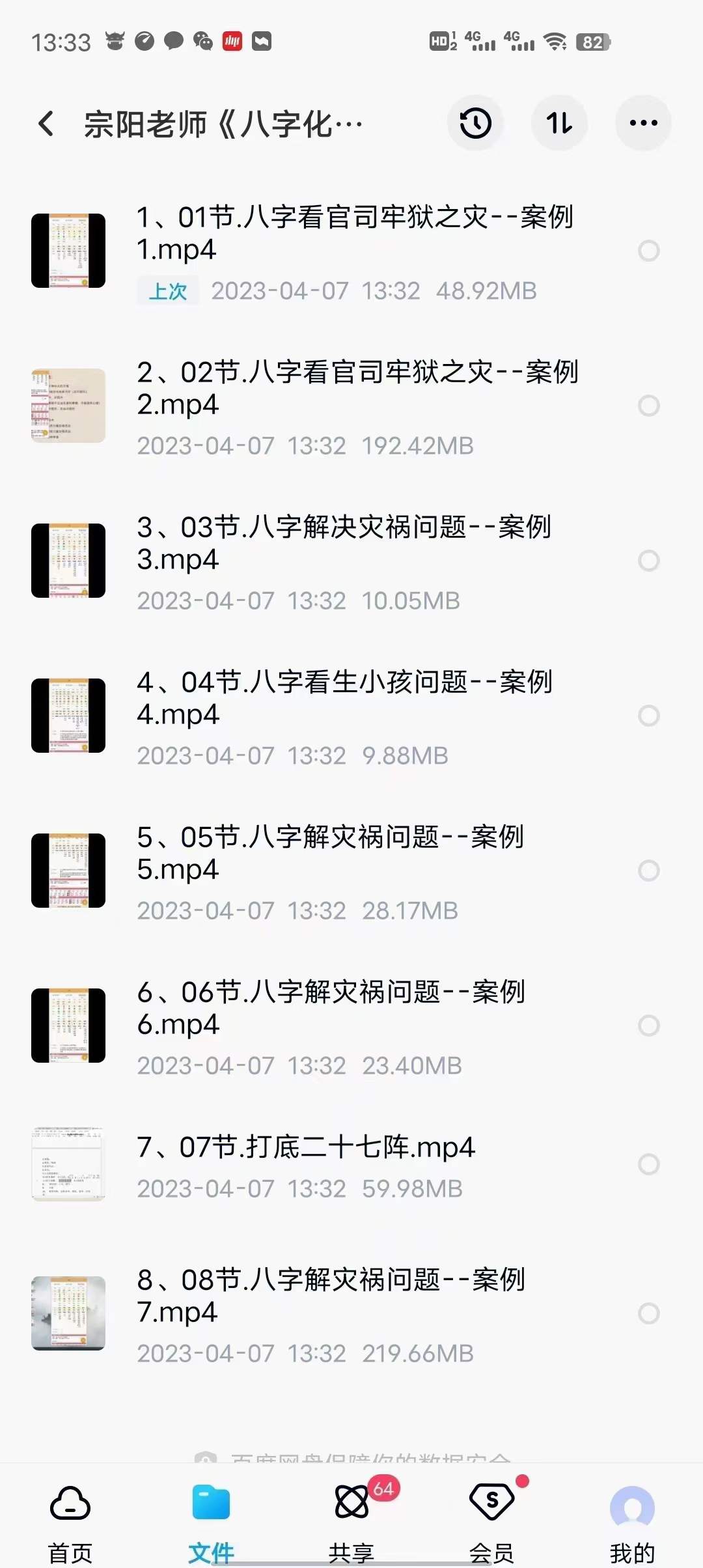Tap the 上次 last-played badge
703x1568 pixels.
(x=167, y=291)
